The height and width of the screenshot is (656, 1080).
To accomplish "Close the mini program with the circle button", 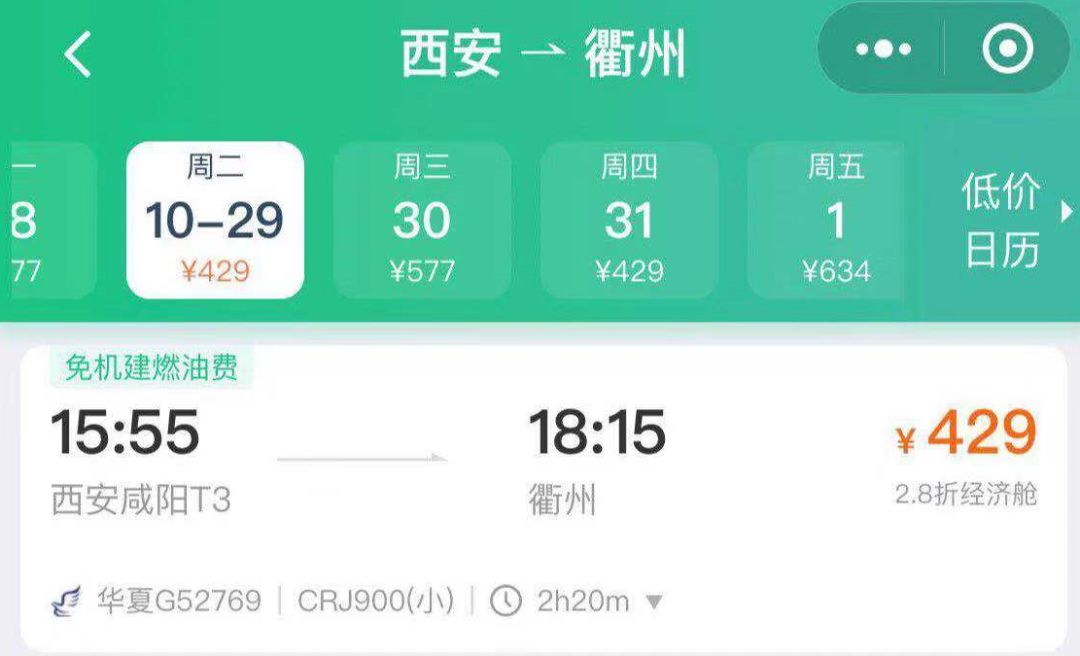I will tap(1006, 49).
